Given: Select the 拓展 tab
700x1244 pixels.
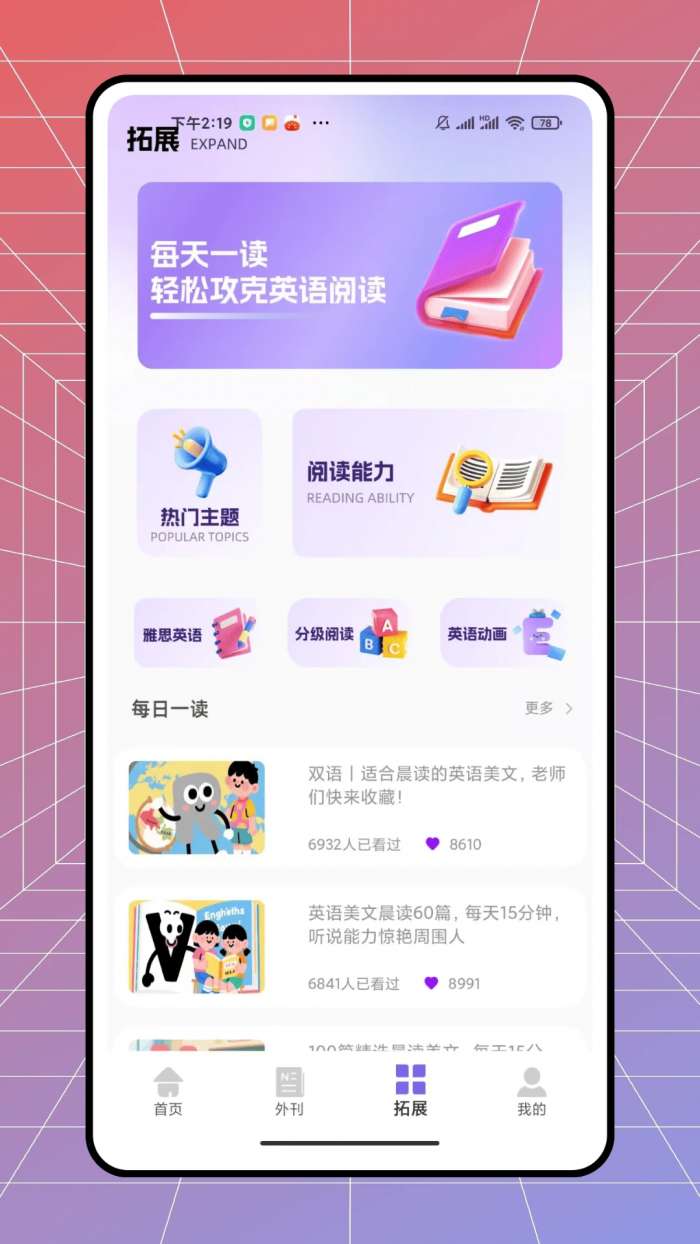Looking at the screenshot, I should tap(410, 1092).
